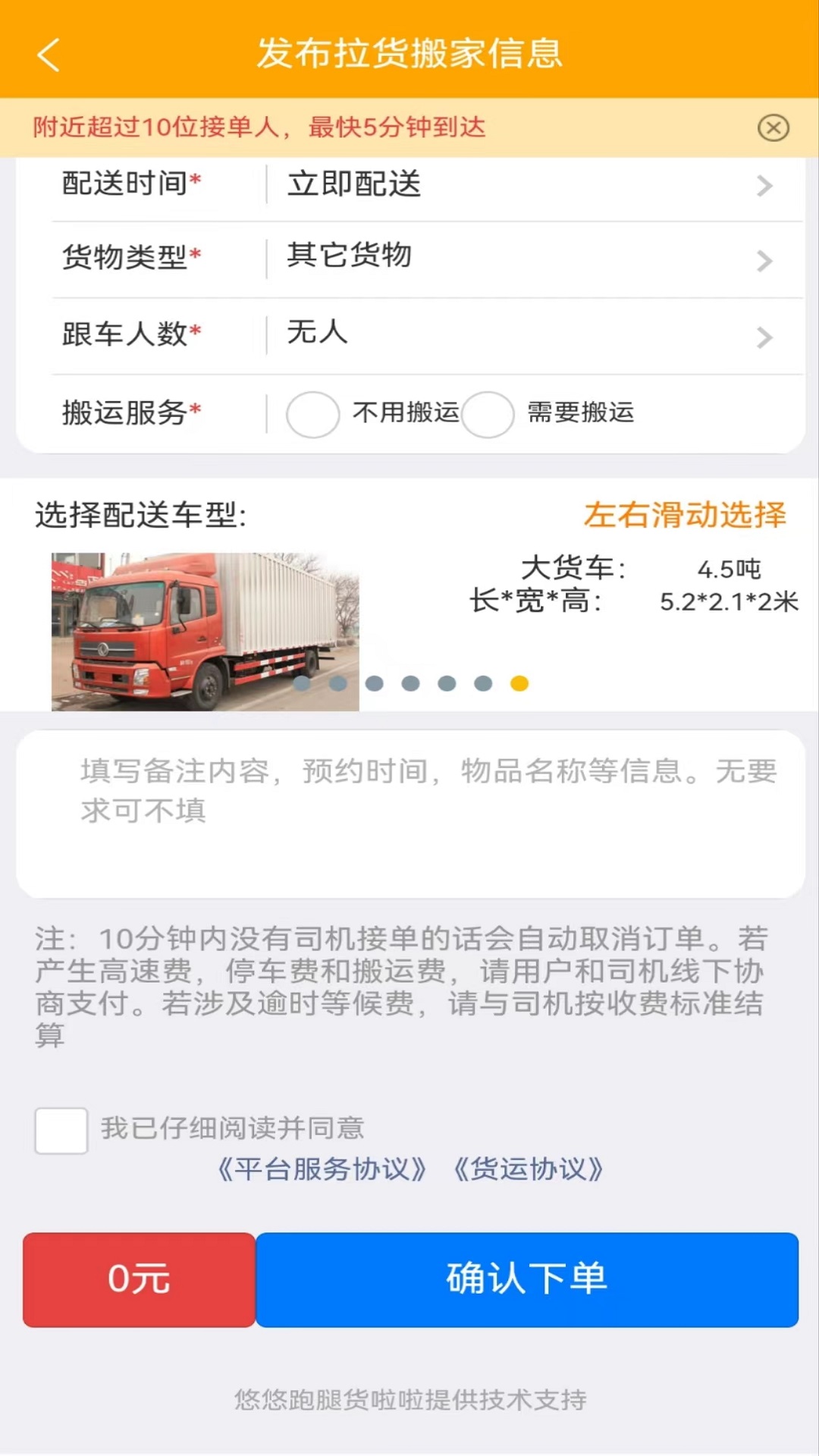
Task: Tap the remarks input text area
Action: tap(409, 811)
